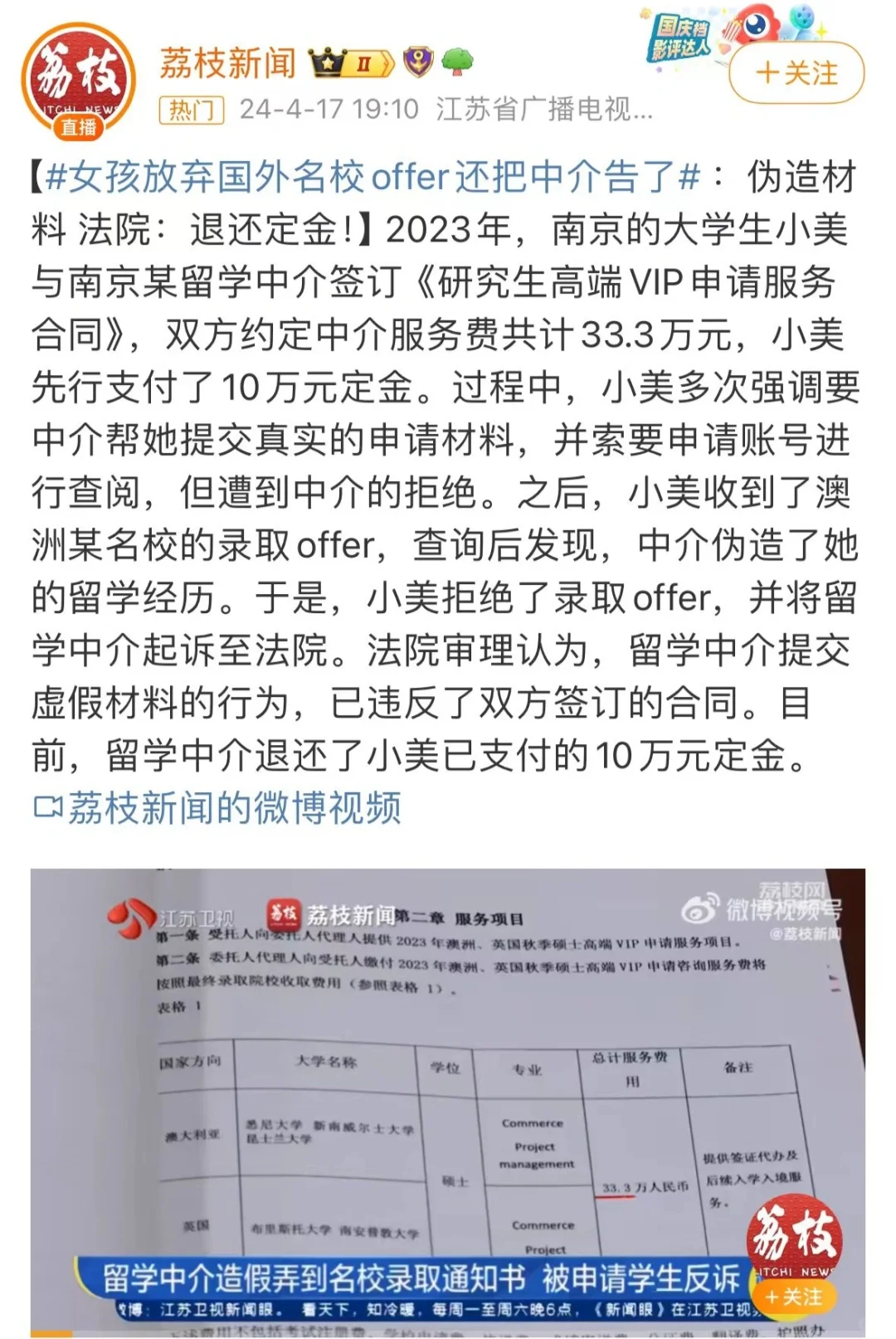This screenshot has height=1339, width=896.
Task: Open 荔枝新闻 profile avatar
Action: tap(79, 80)
